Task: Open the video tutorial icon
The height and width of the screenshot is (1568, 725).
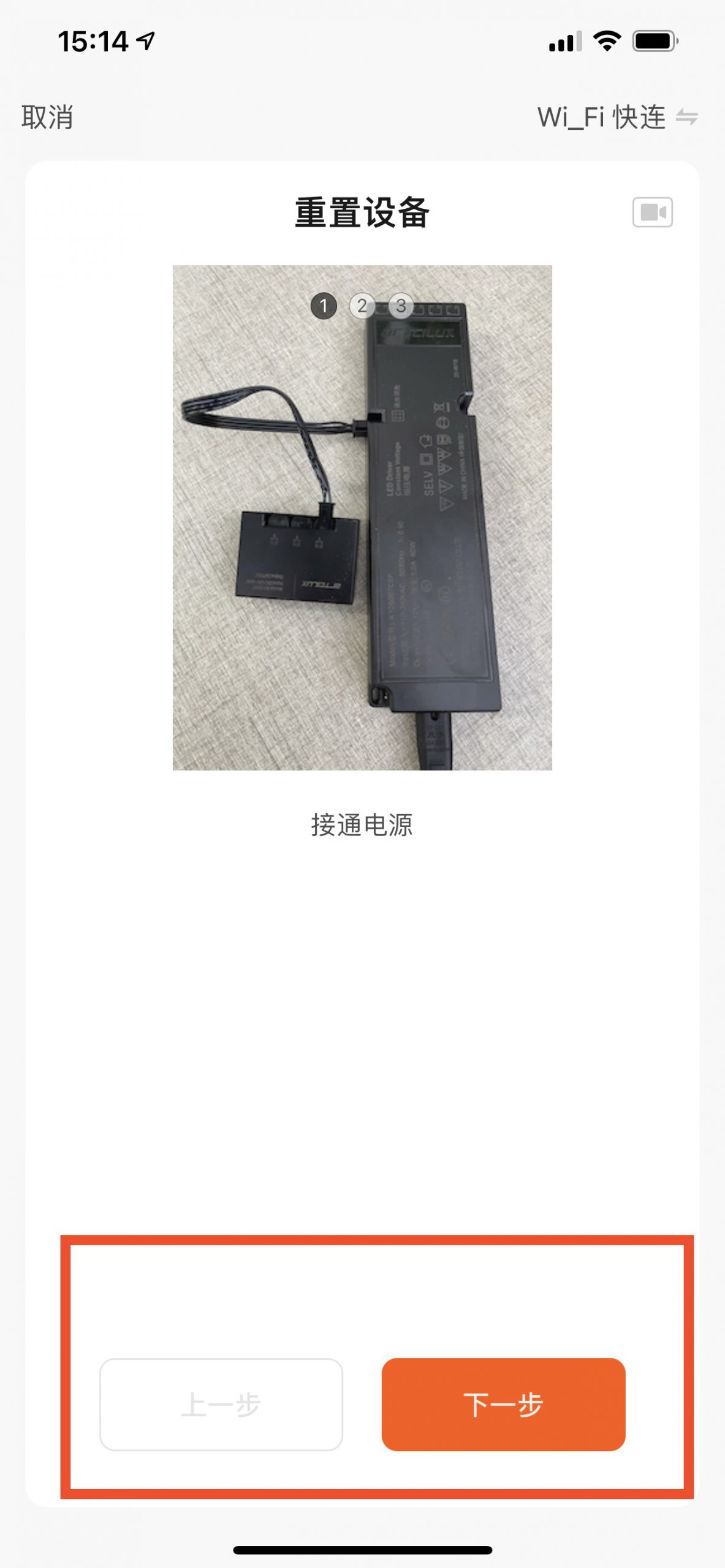Action: click(x=652, y=213)
